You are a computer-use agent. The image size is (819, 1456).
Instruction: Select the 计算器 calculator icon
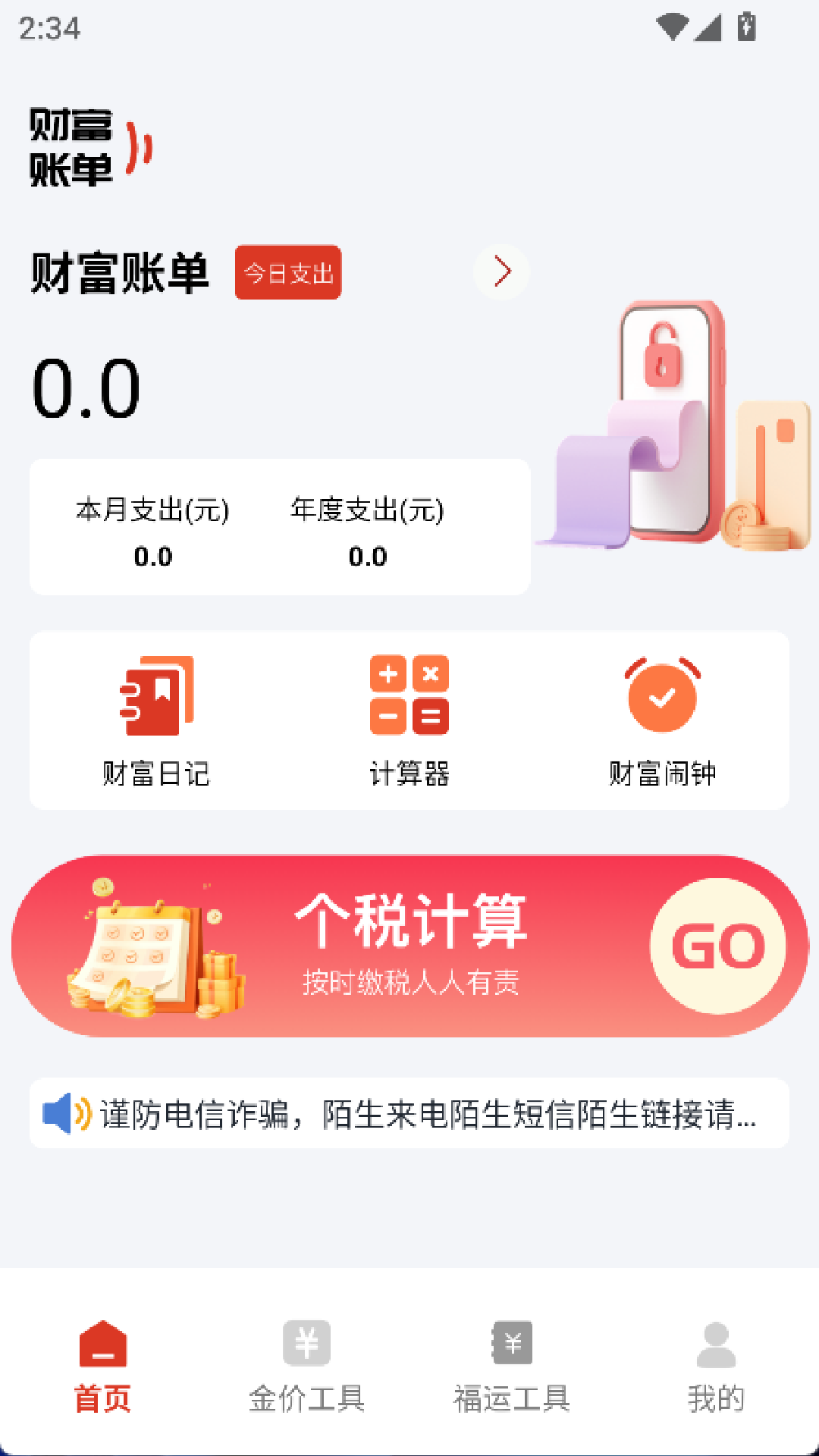[408, 696]
